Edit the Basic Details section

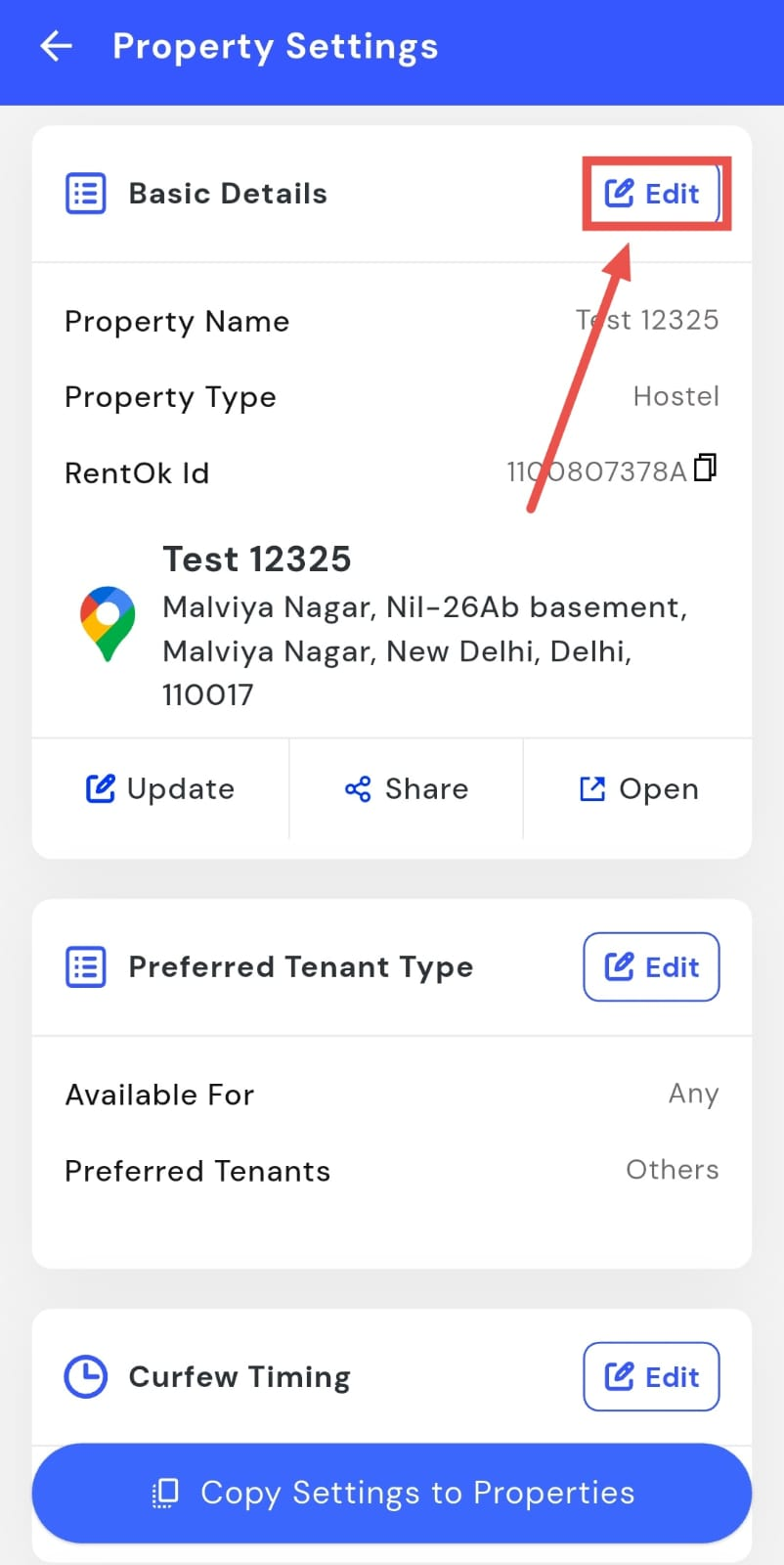[x=652, y=194]
